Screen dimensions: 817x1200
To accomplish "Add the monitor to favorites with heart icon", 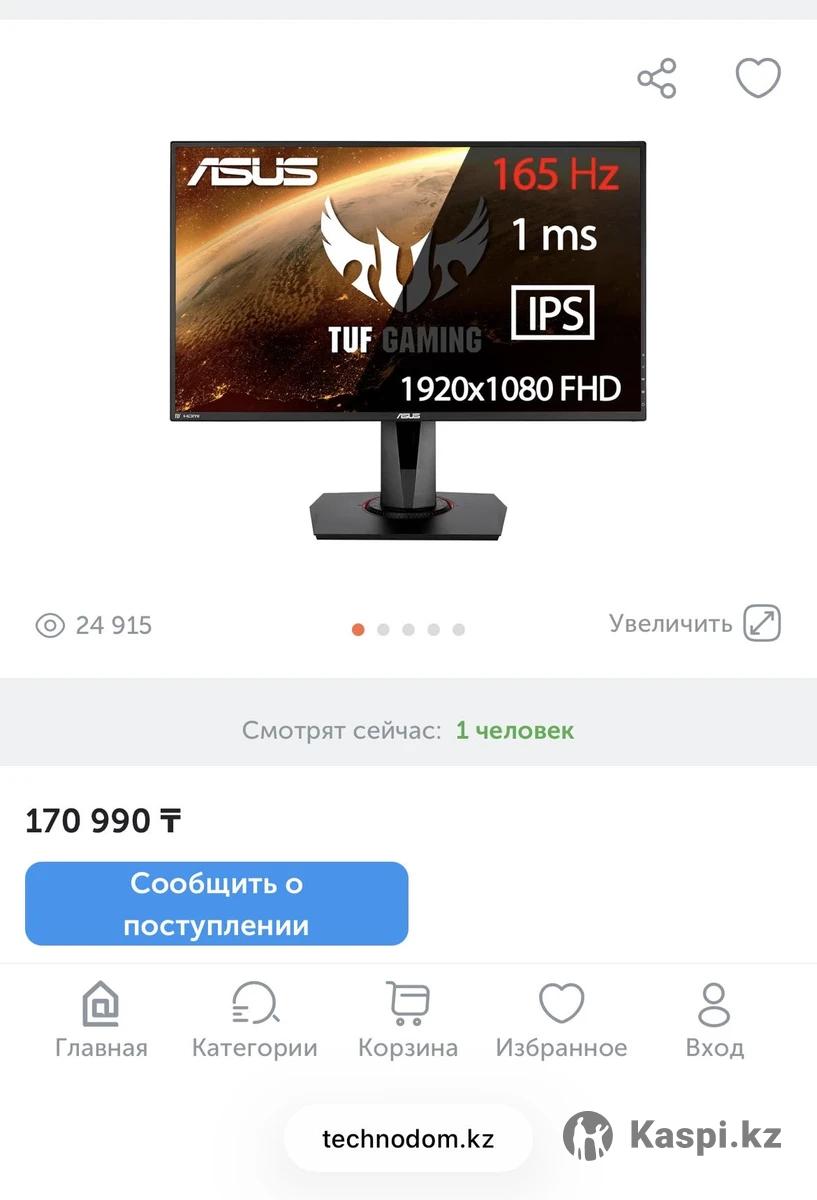I will [758, 78].
